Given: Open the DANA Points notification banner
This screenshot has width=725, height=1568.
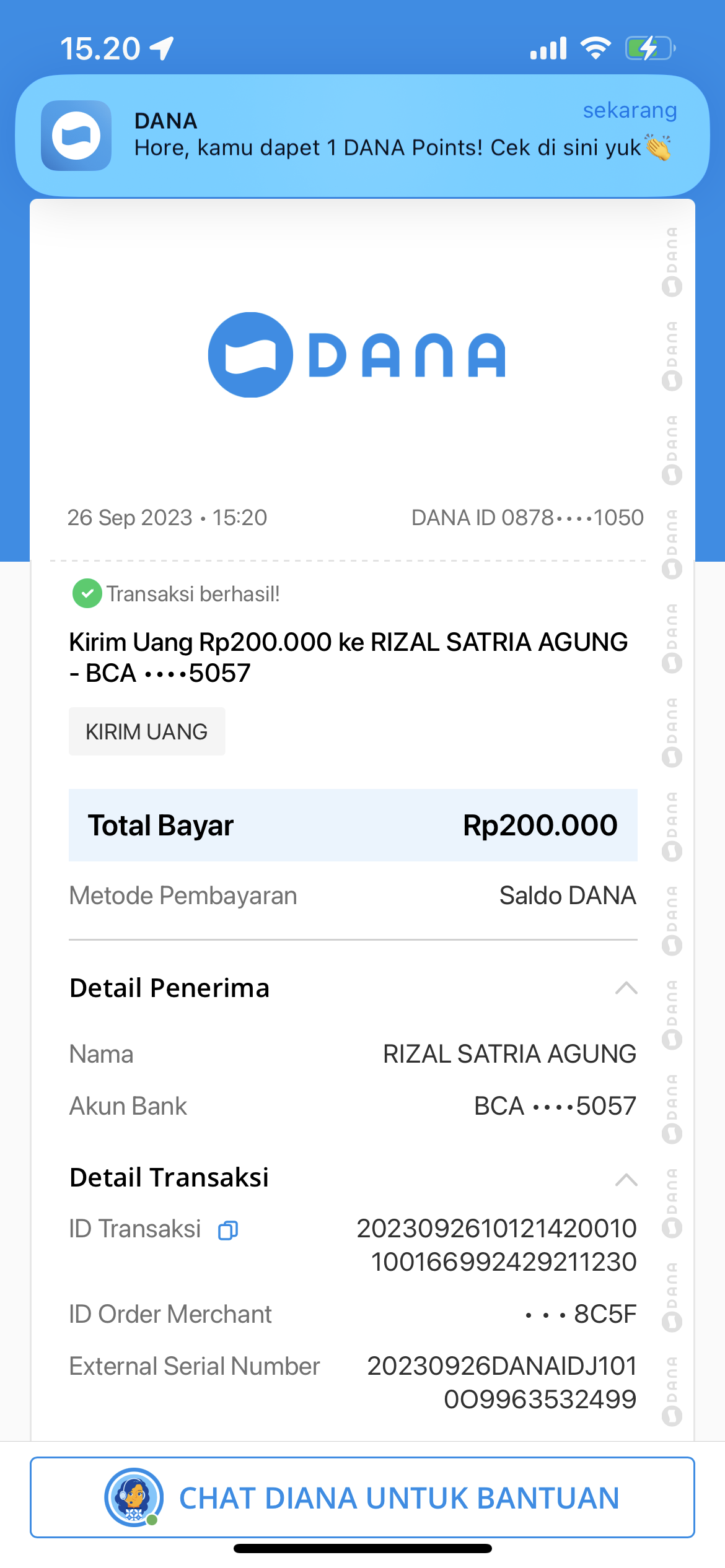Looking at the screenshot, I should [x=362, y=136].
